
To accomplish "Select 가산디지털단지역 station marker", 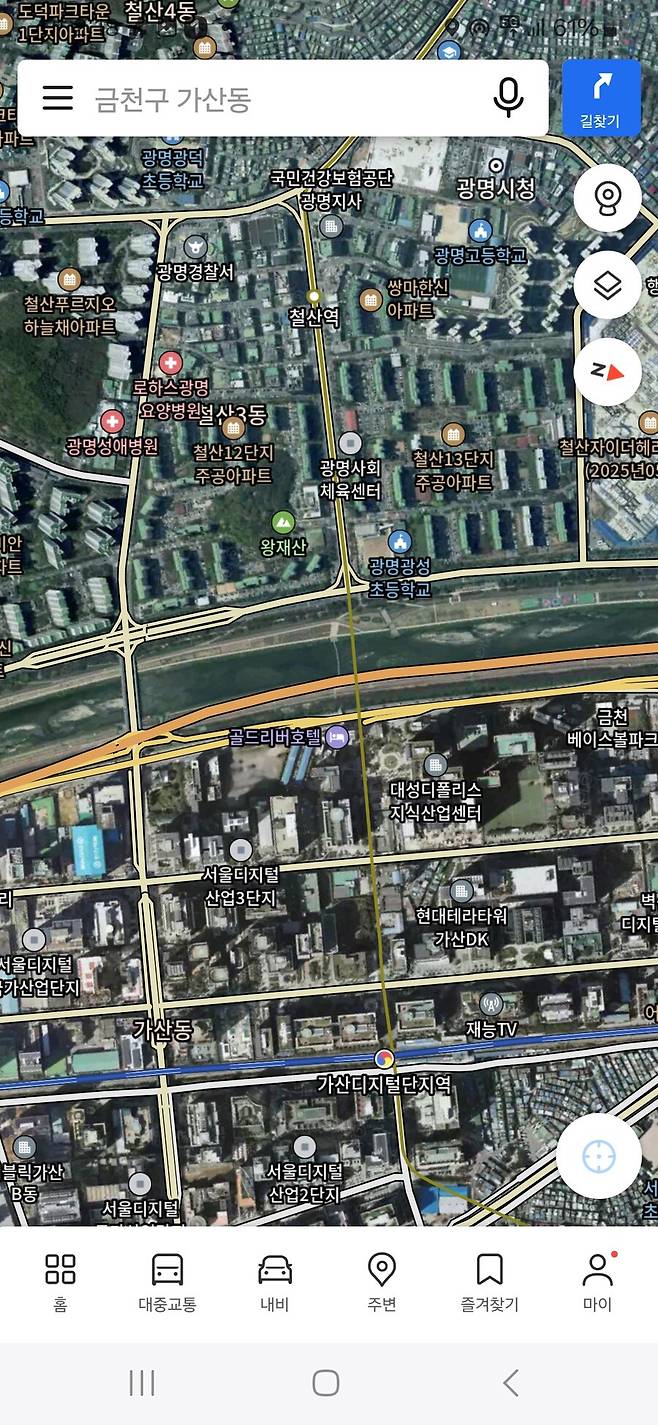I will 384,1059.
